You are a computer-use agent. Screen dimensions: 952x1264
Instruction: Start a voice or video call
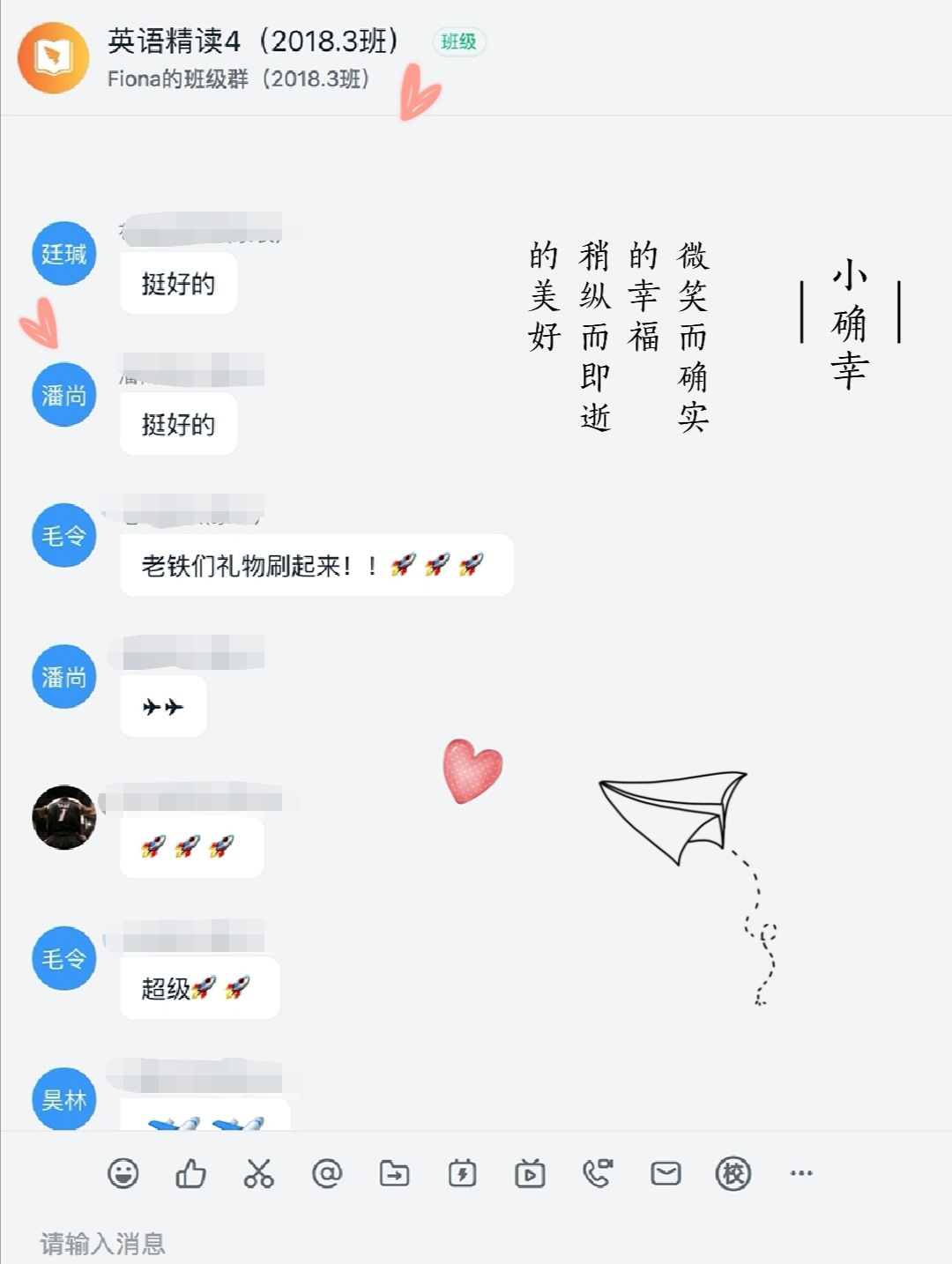(x=598, y=1173)
